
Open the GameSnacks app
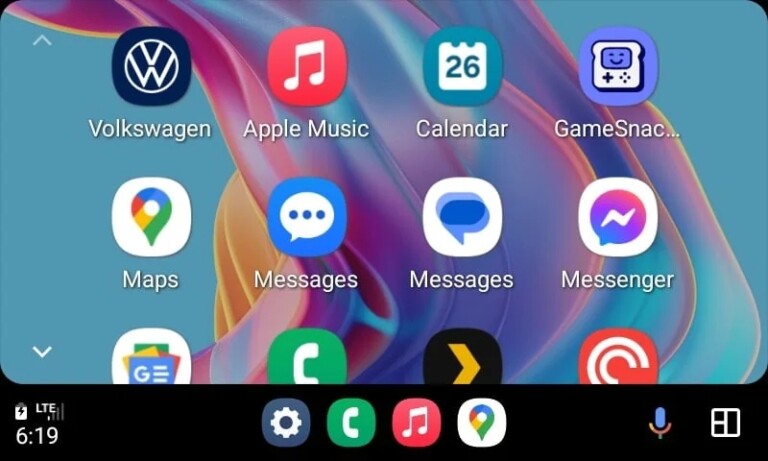[x=618, y=67]
